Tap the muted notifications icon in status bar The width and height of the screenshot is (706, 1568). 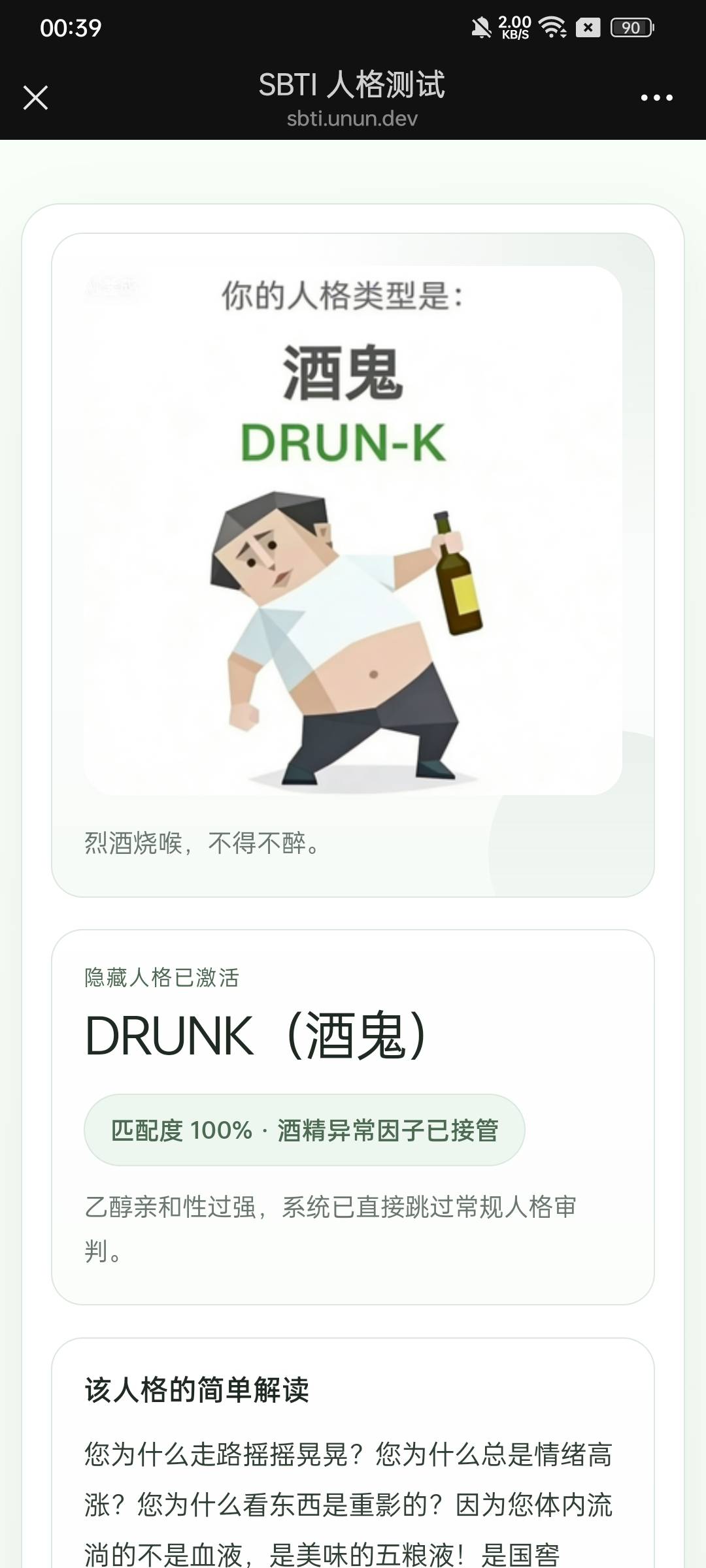482,27
